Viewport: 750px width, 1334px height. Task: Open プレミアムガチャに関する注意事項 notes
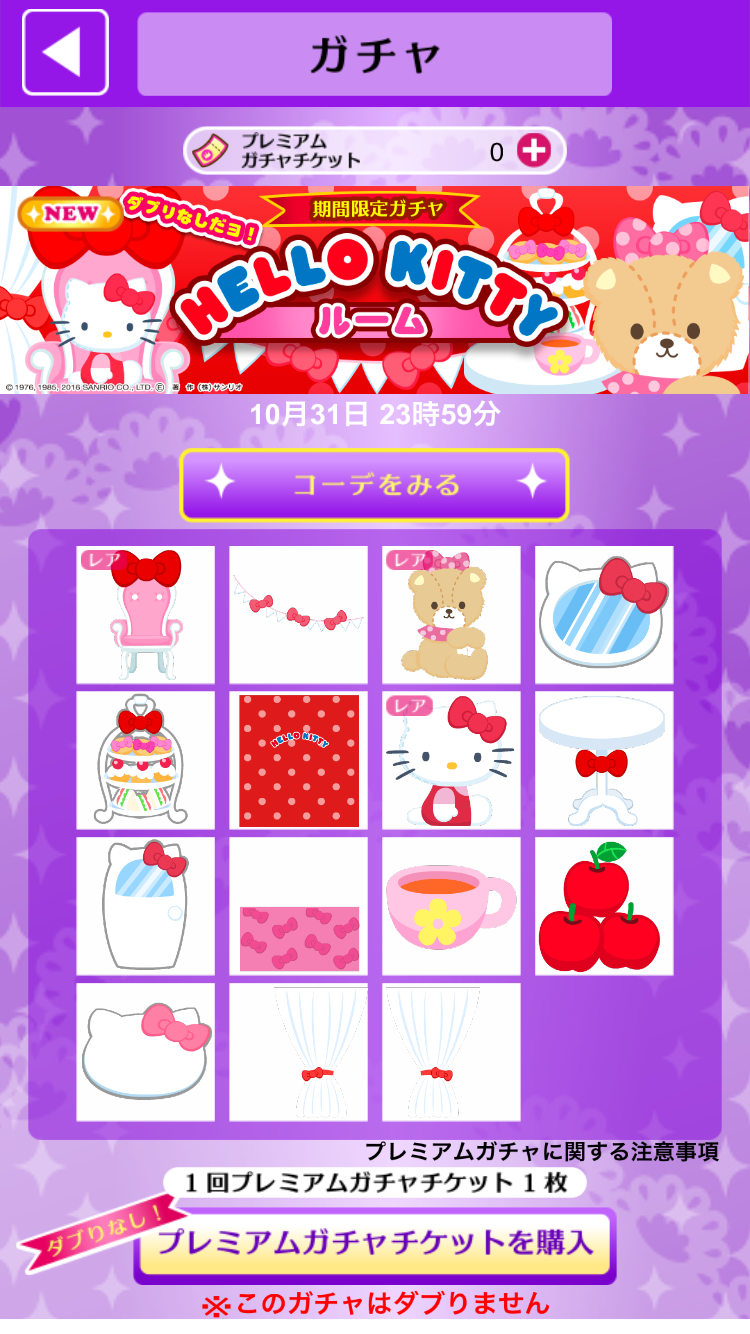pos(541,1152)
